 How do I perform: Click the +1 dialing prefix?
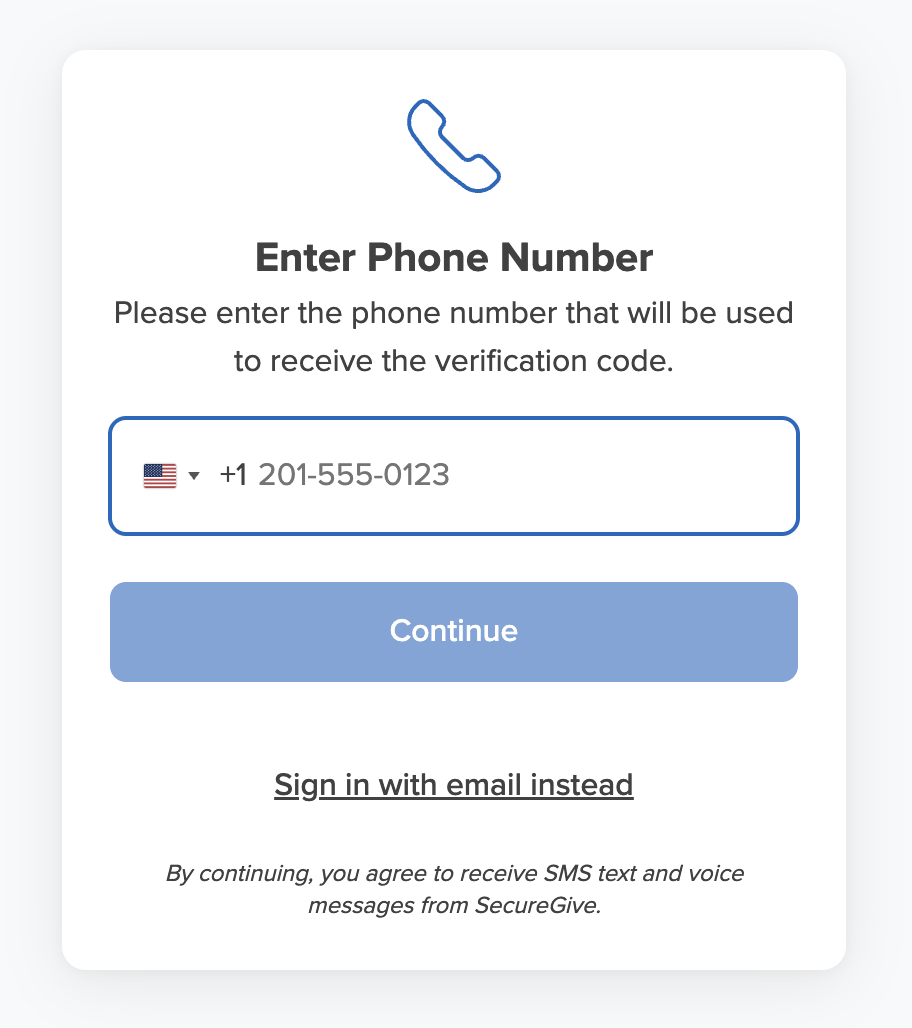tap(231, 475)
